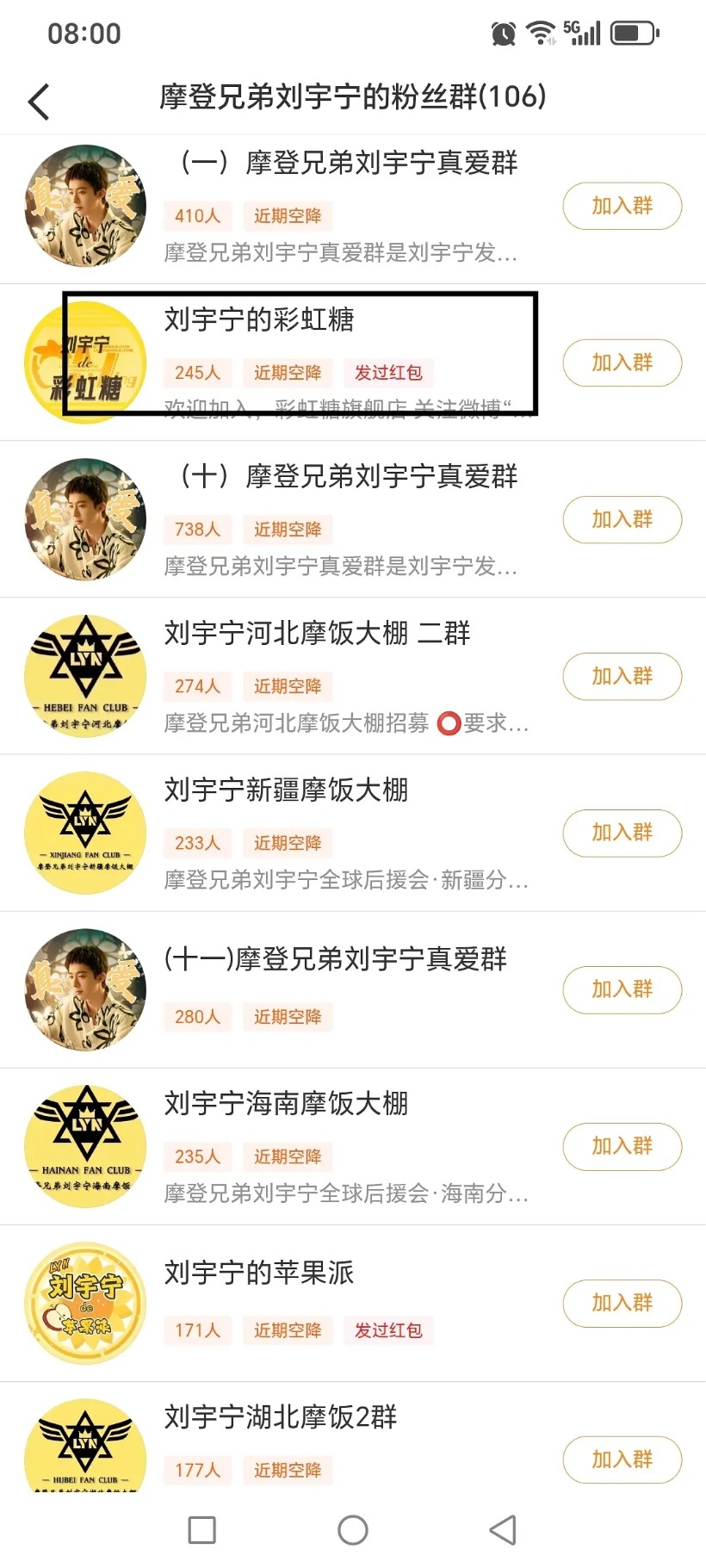Screen dimensions: 706x1568
Task: Go back using the top-left arrow
Action: 40,102
